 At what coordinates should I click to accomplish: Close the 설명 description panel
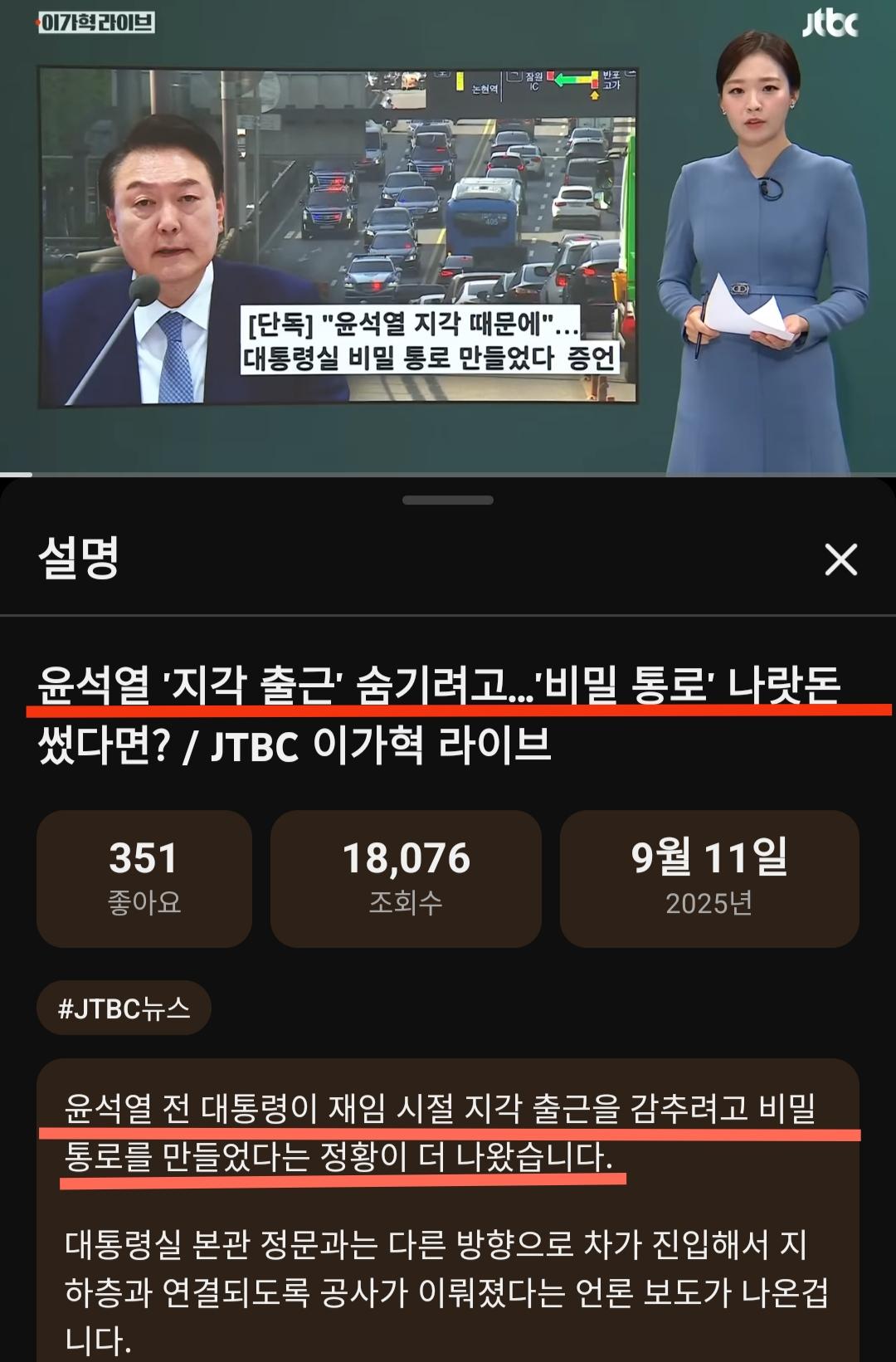tap(840, 560)
